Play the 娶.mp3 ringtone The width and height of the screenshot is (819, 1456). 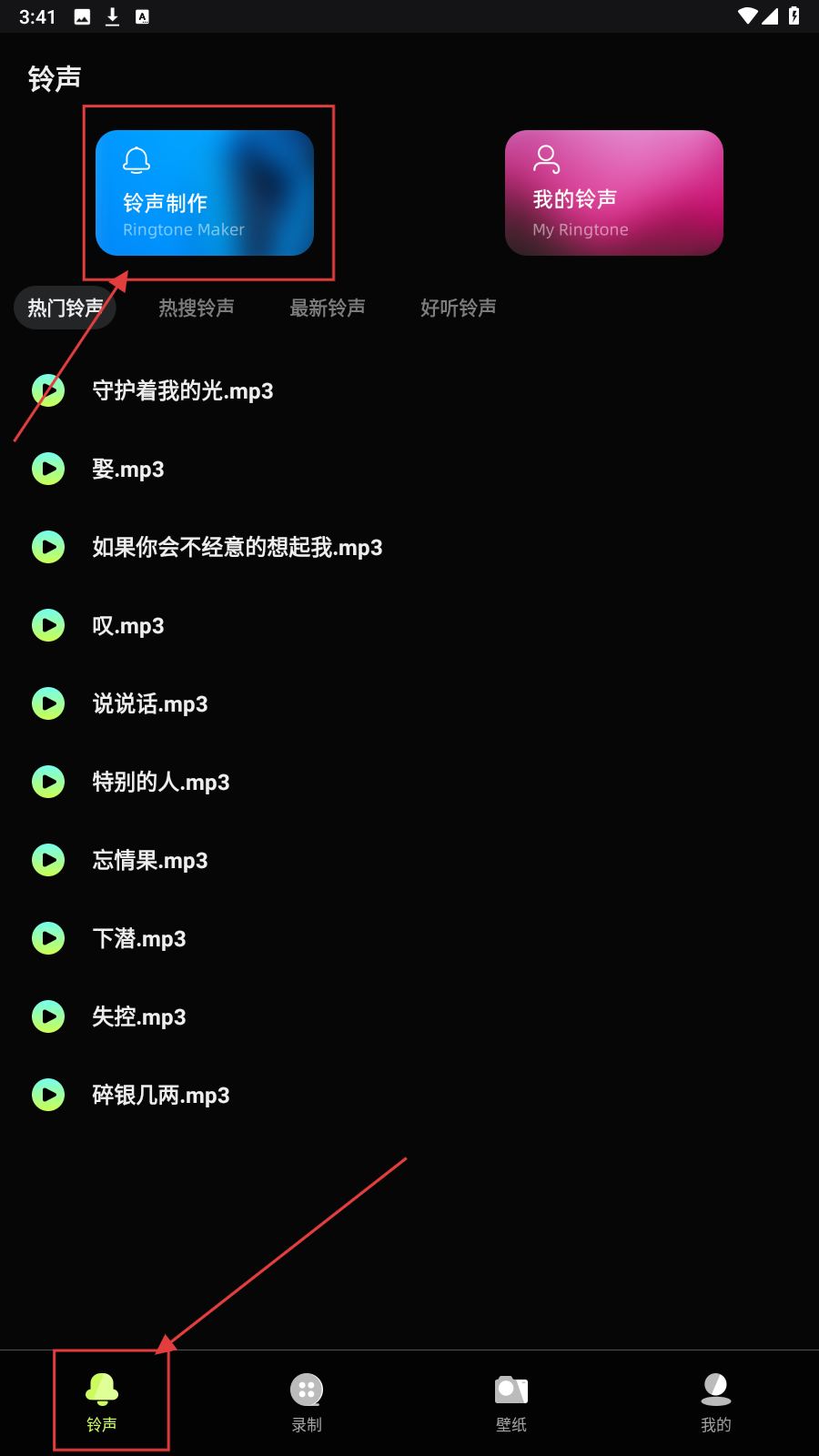coord(48,469)
